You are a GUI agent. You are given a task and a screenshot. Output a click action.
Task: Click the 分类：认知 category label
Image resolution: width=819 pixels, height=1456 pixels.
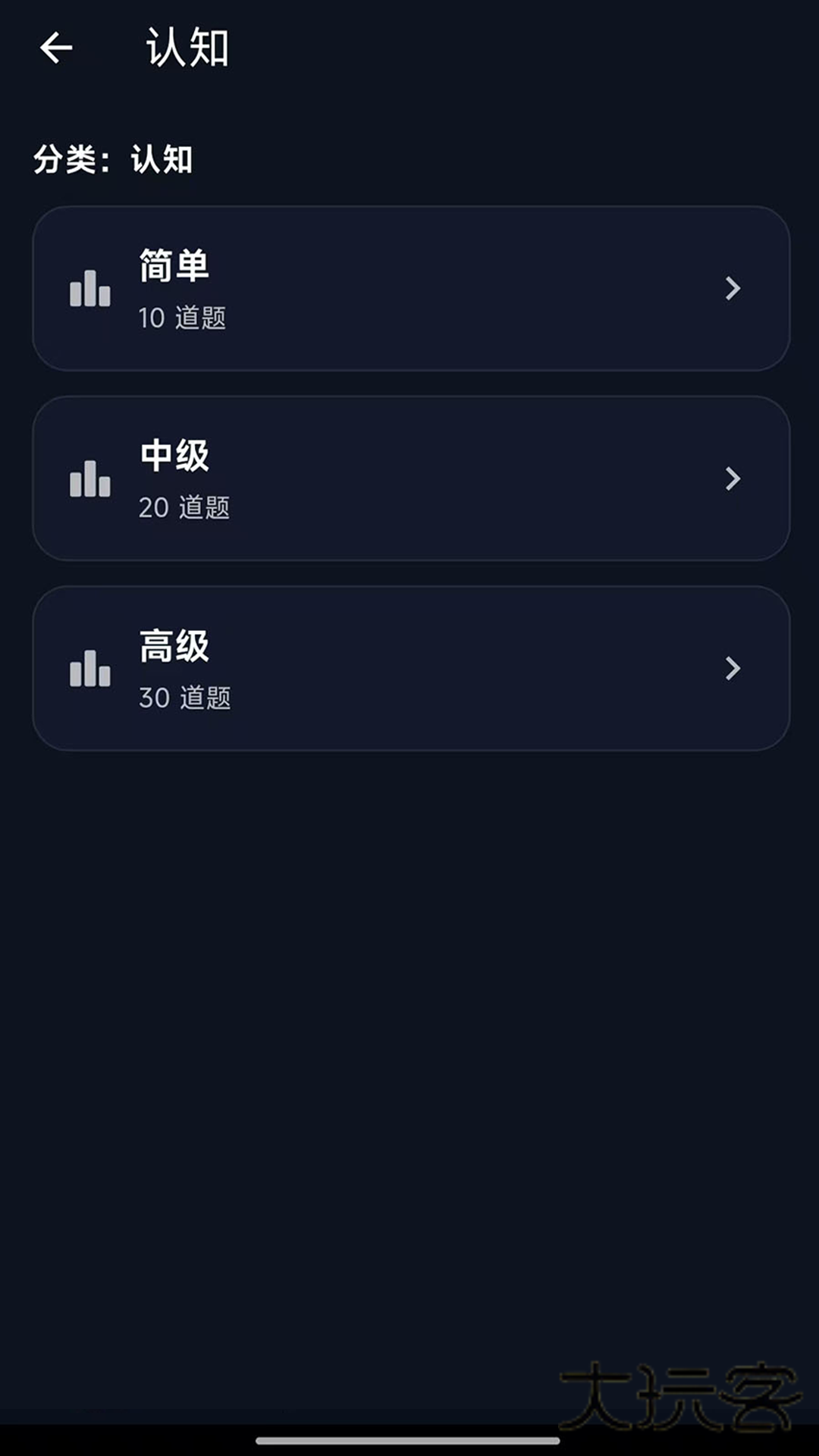click(x=114, y=158)
